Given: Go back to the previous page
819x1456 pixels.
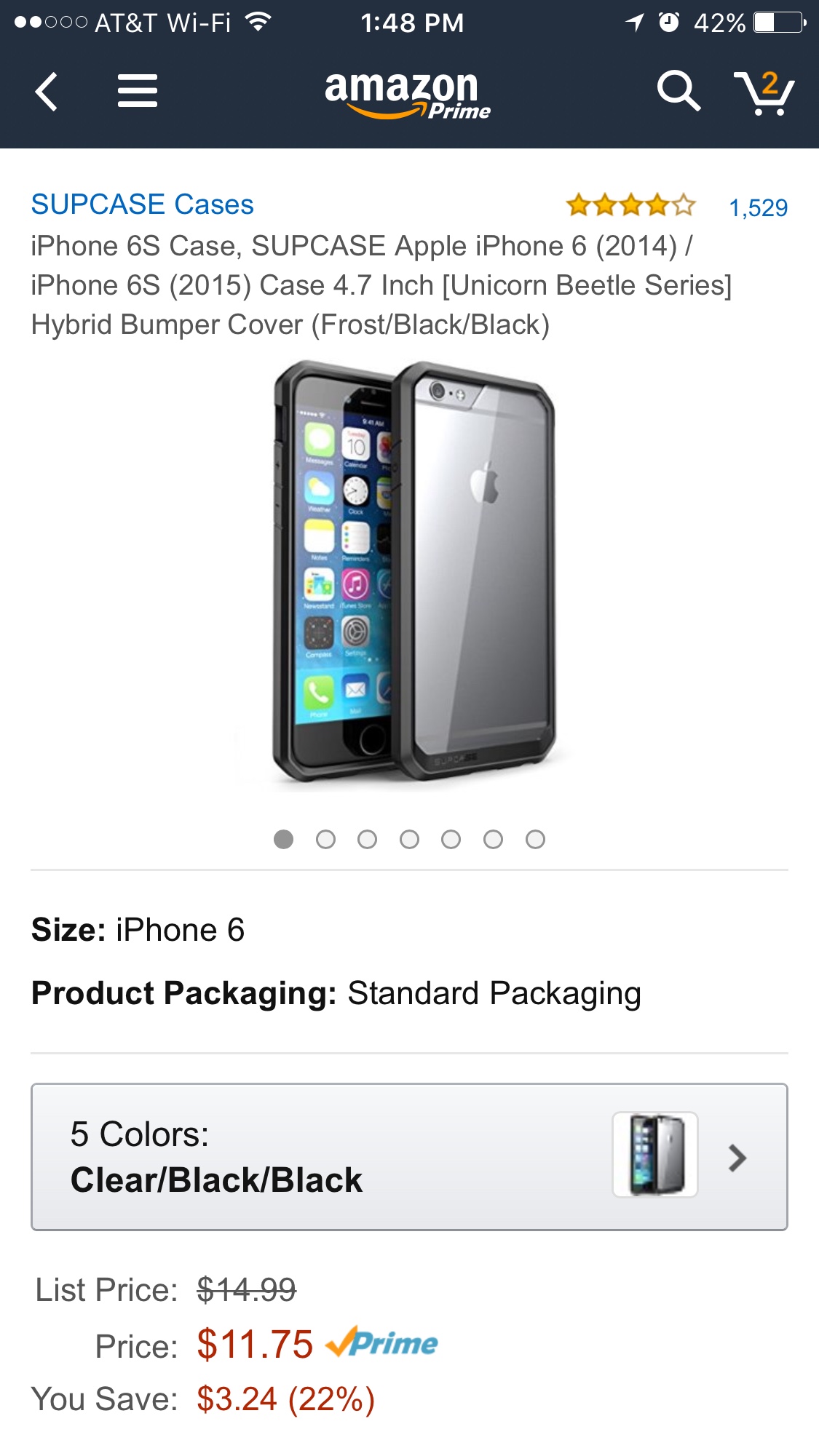Looking at the screenshot, I should point(47,92).
